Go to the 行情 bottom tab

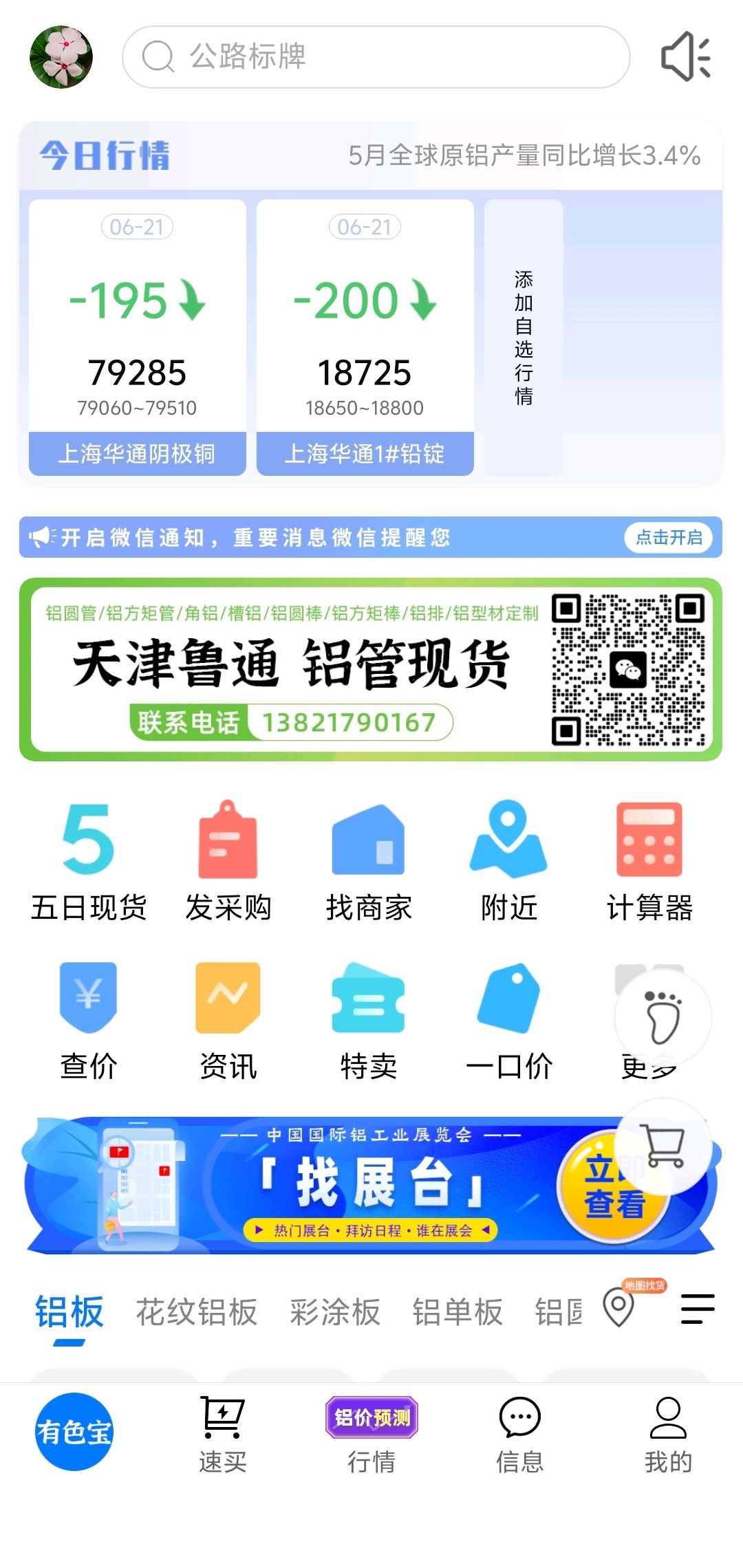[371, 1435]
